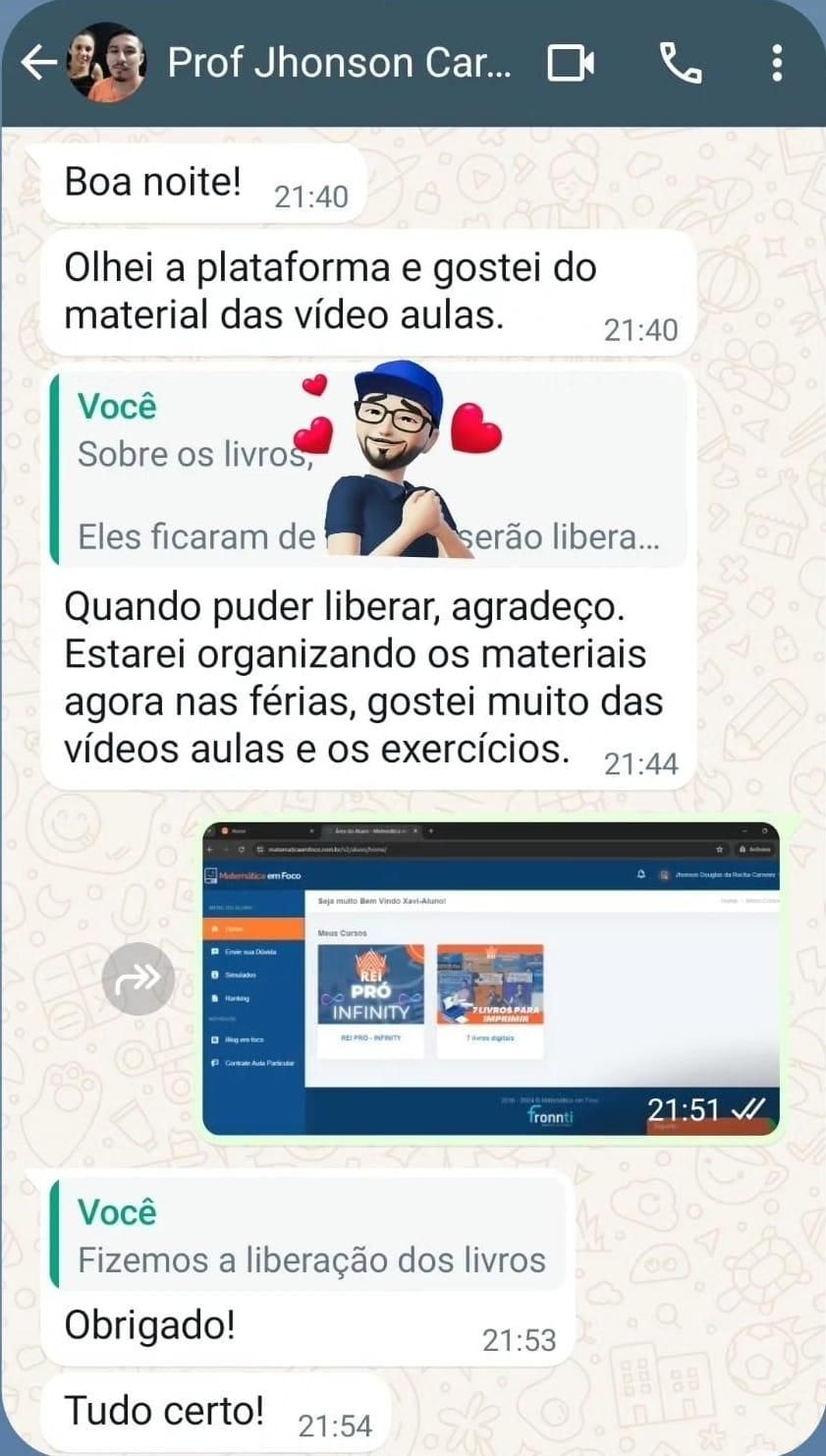This screenshot has height=1456, width=826.
Task: Open the sent platform screenshot image
Action: [x=491, y=979]
